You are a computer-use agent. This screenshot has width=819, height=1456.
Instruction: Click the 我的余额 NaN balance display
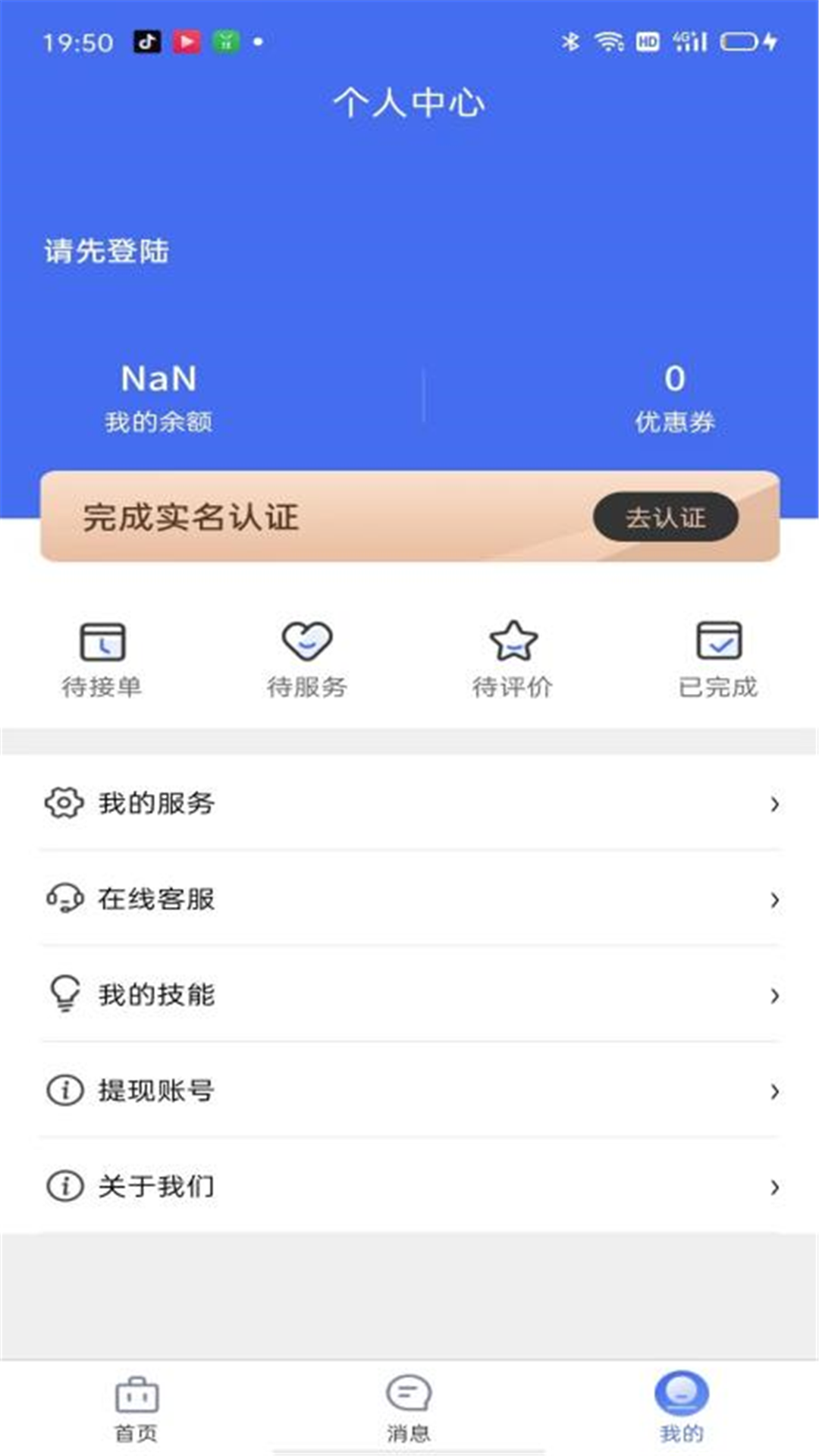pos(159,394)
